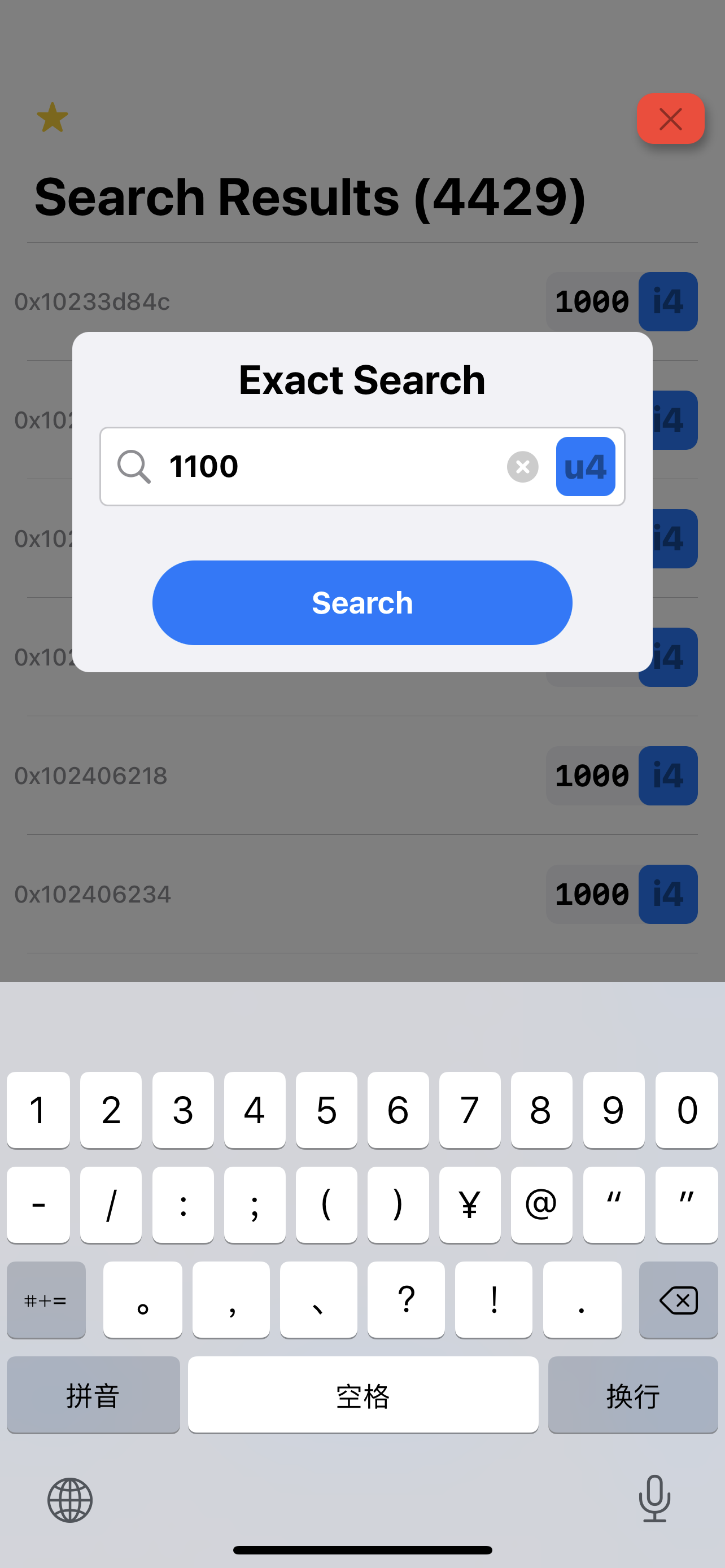
Task: Insert a space with 空格 key
Action: pyautogui.click(x=363, y=1395)
